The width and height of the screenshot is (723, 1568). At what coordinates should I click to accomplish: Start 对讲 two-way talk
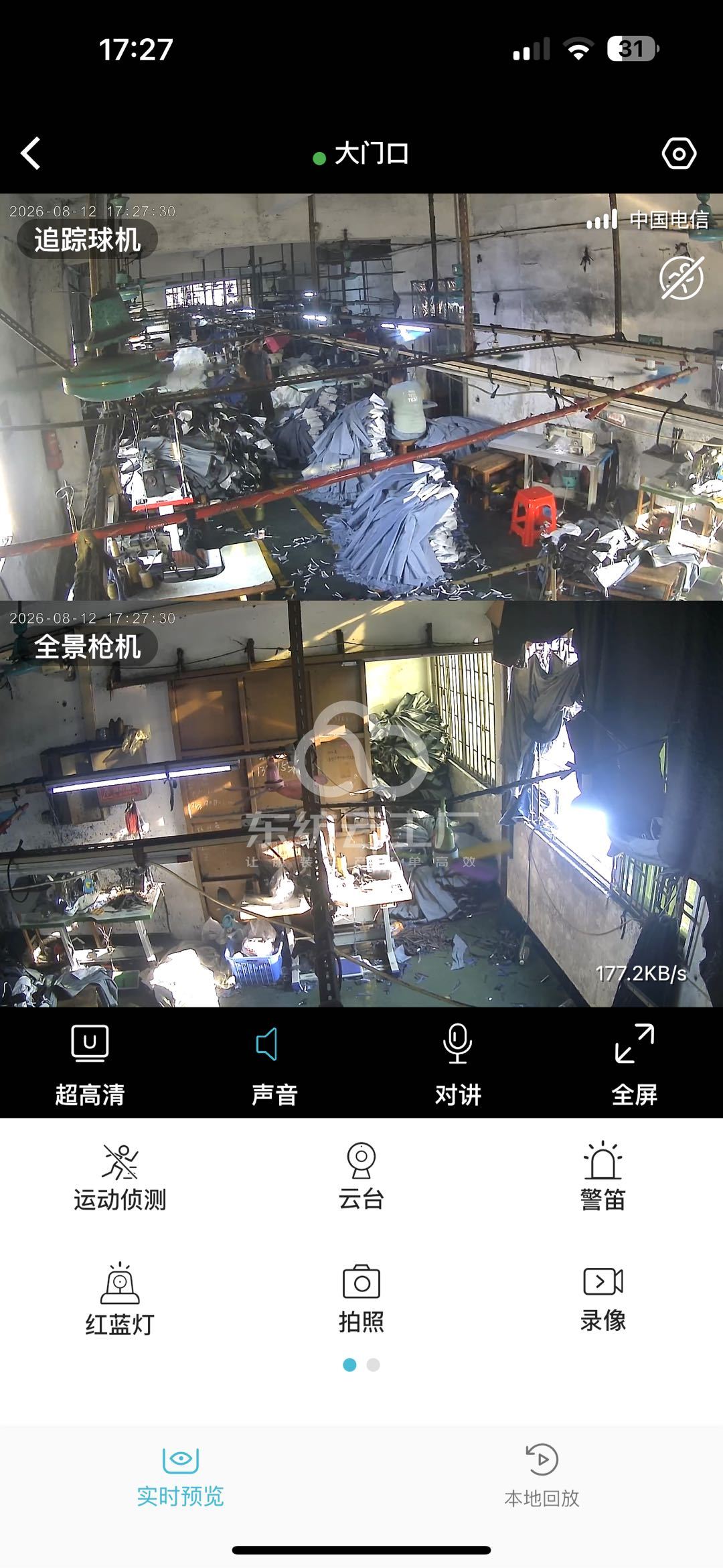coord(458,1064)
